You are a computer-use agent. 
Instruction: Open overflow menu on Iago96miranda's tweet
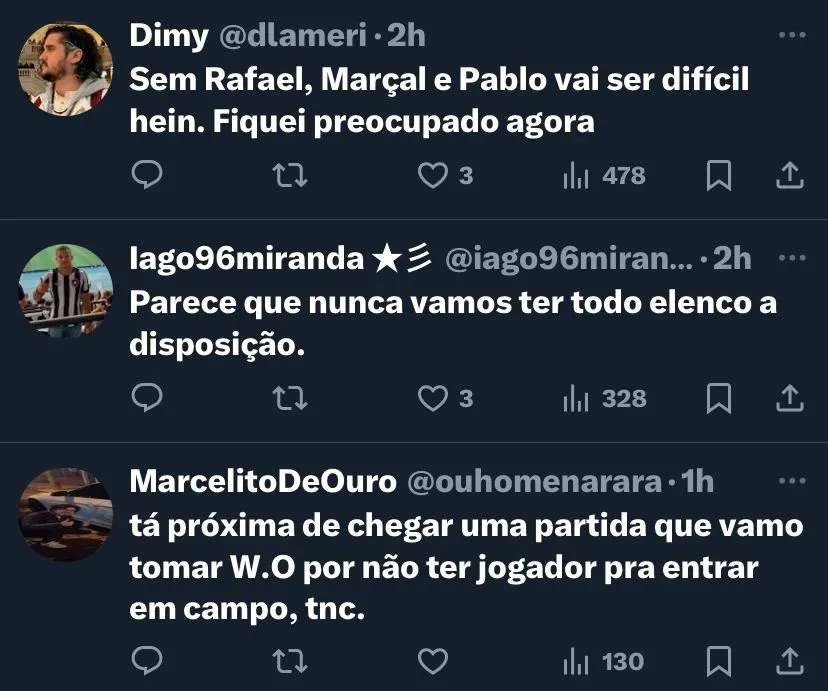click(791, 258)
